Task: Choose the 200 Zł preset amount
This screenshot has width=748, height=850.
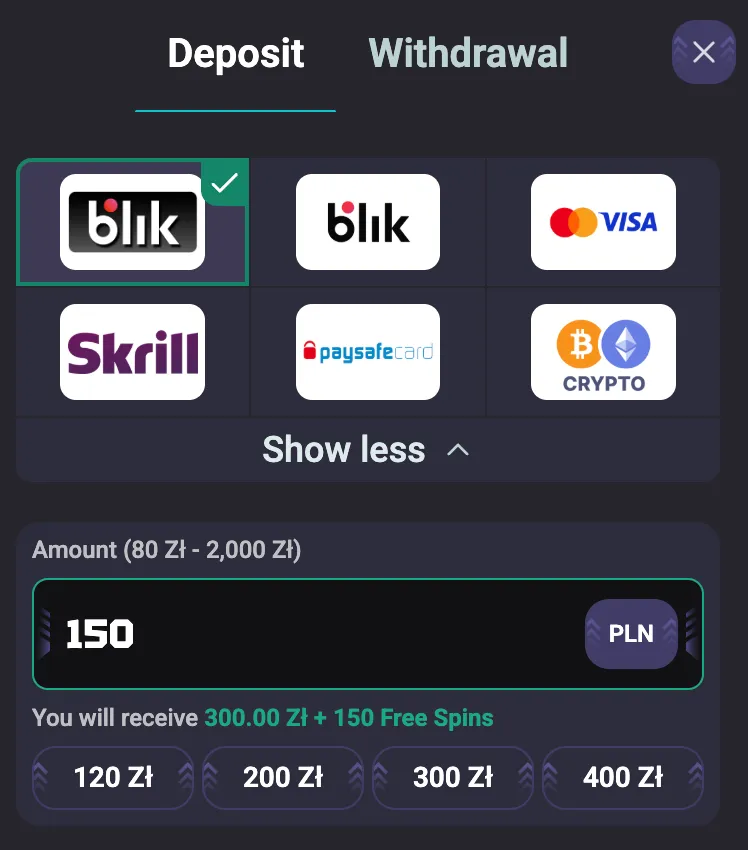Action: [x=283, y=777]
